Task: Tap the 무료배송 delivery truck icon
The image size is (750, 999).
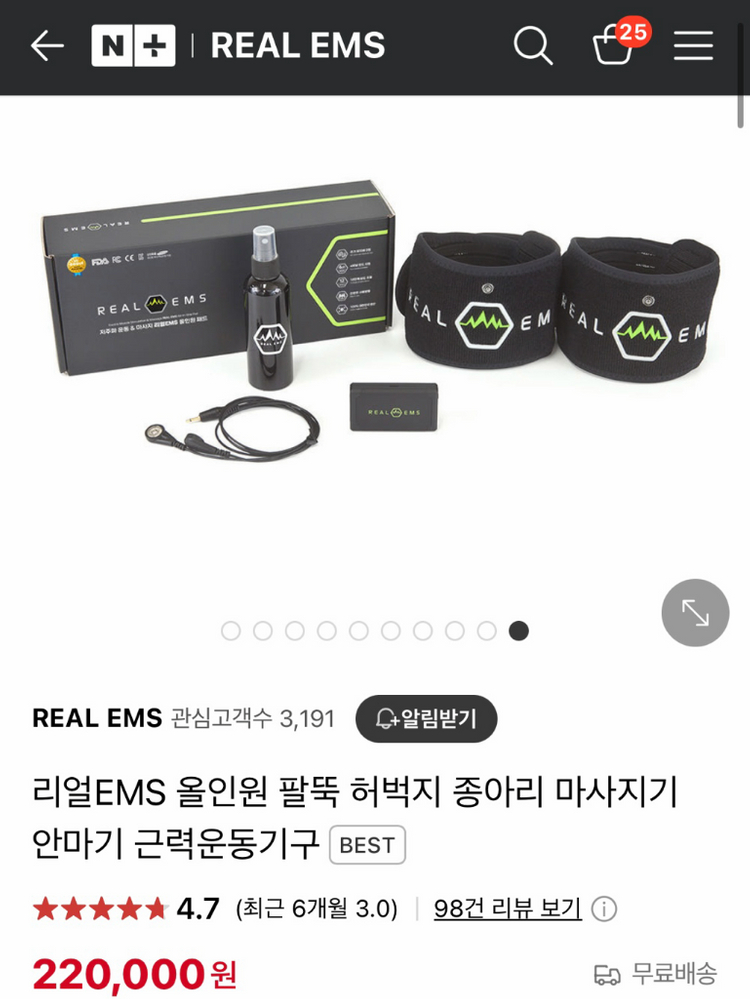Action: (x=608, y=971)
